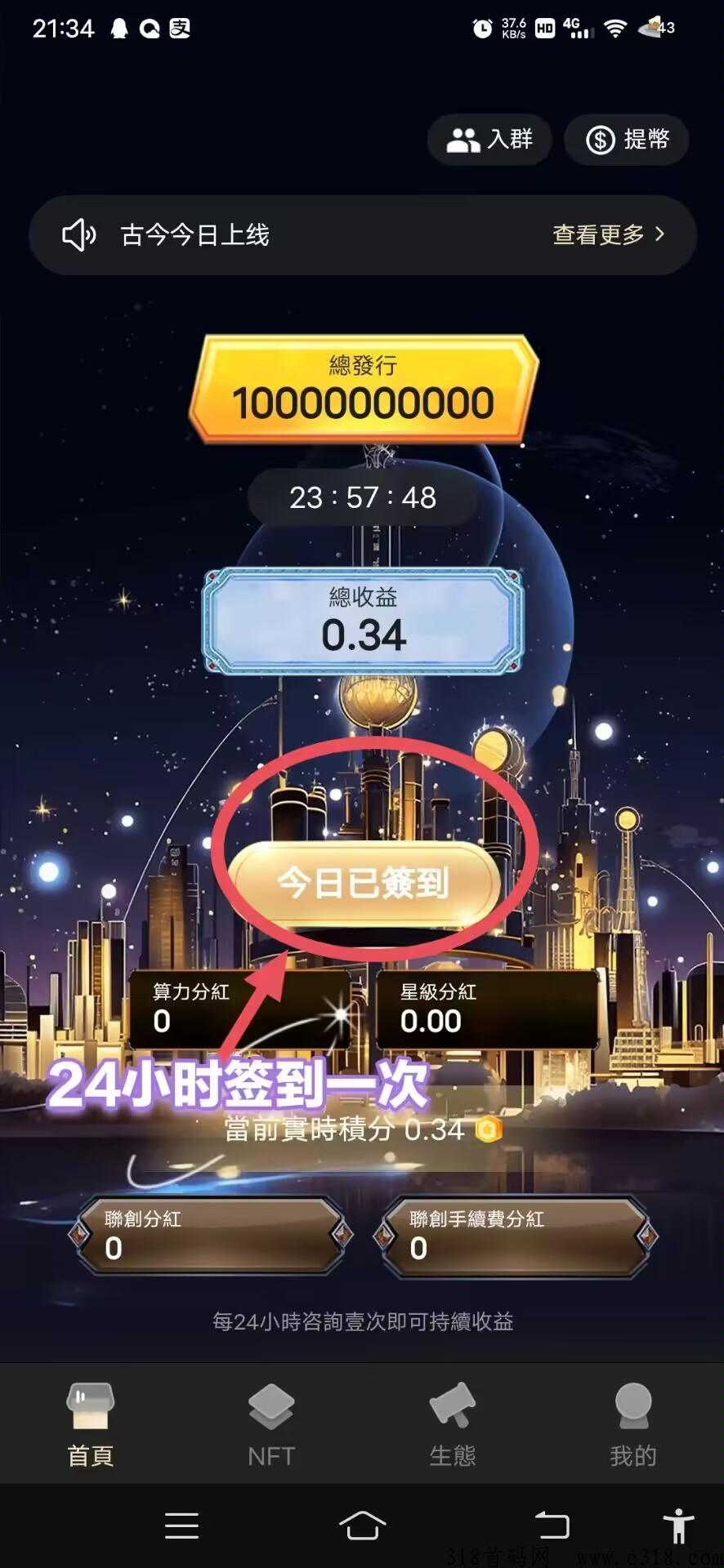The height and width of the screenshot is (1568, 724).
Task: Tap the system home button
Action: pos(362,1525)
